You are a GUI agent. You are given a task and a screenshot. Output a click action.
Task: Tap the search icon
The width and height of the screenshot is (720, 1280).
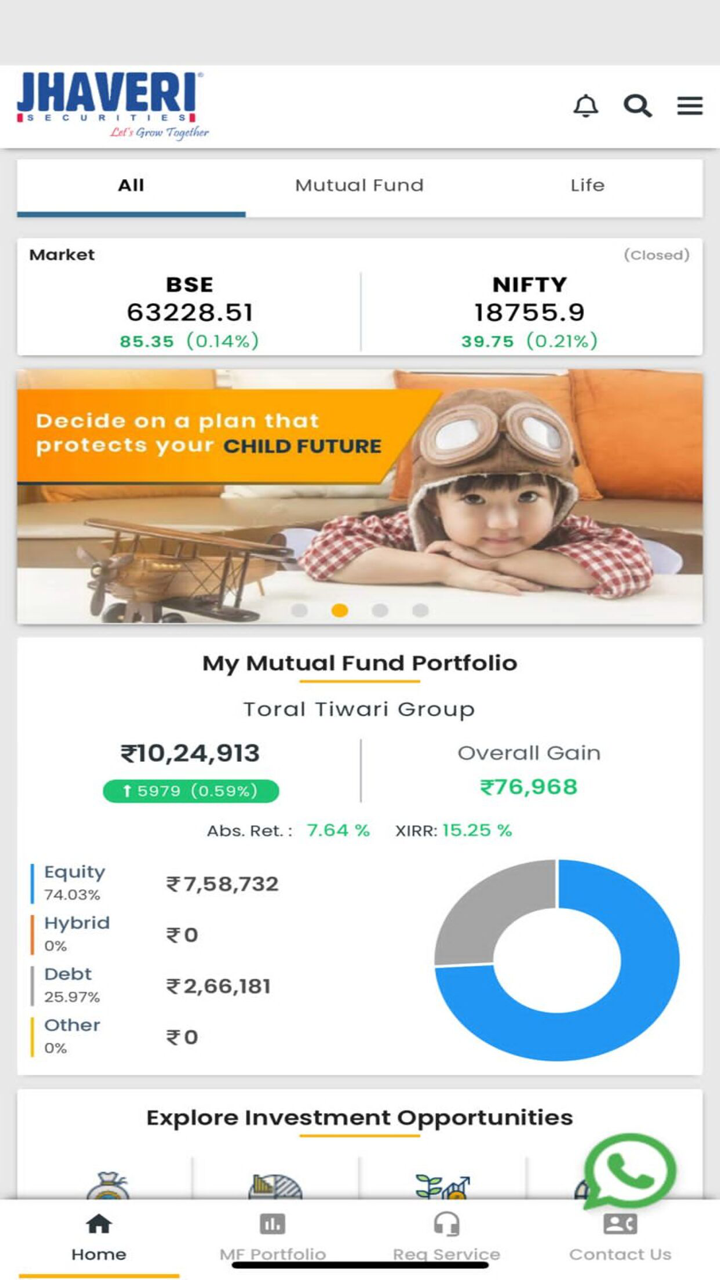[x=638, y=105]
